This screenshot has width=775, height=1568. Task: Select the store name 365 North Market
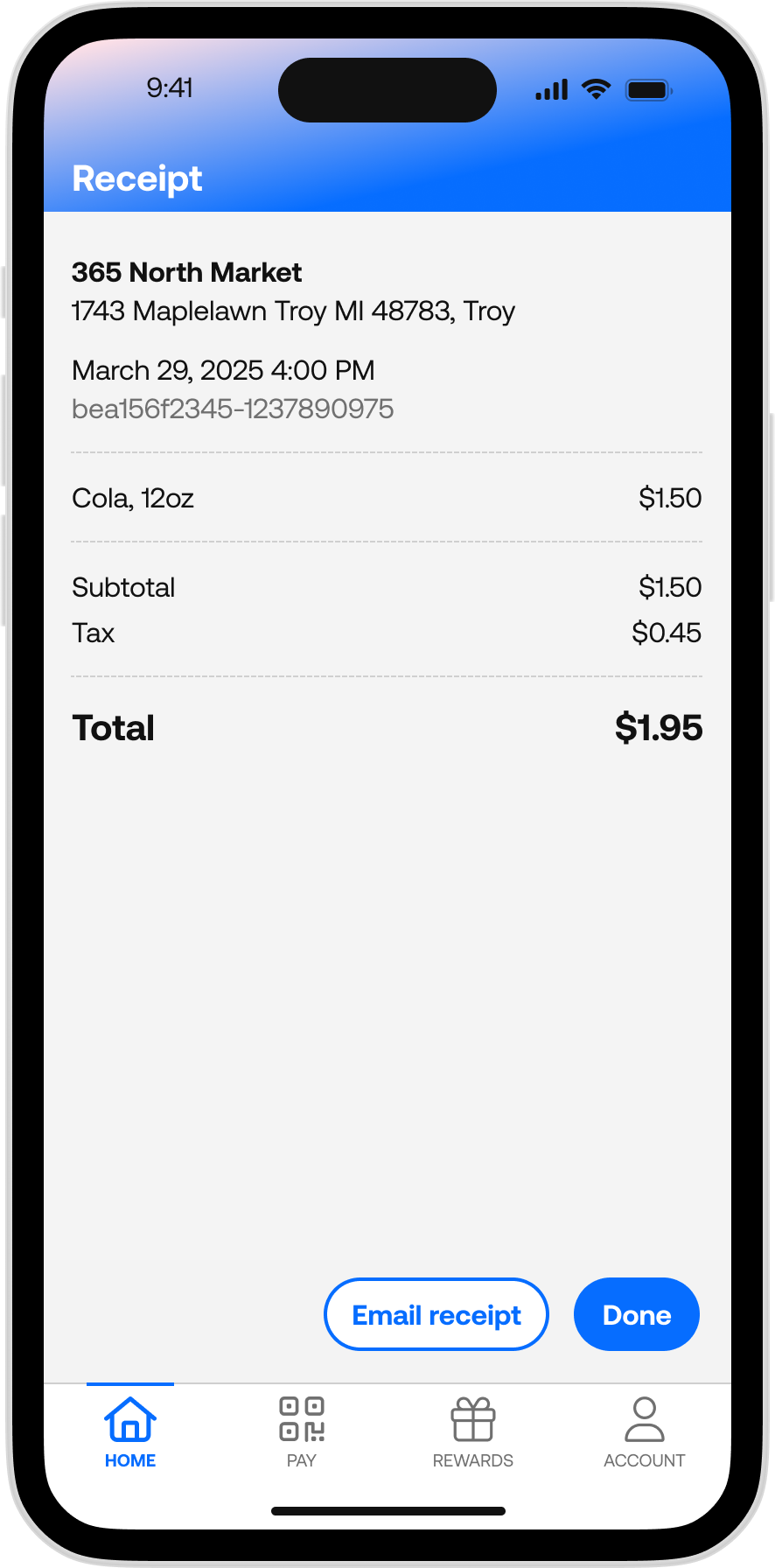186,272
